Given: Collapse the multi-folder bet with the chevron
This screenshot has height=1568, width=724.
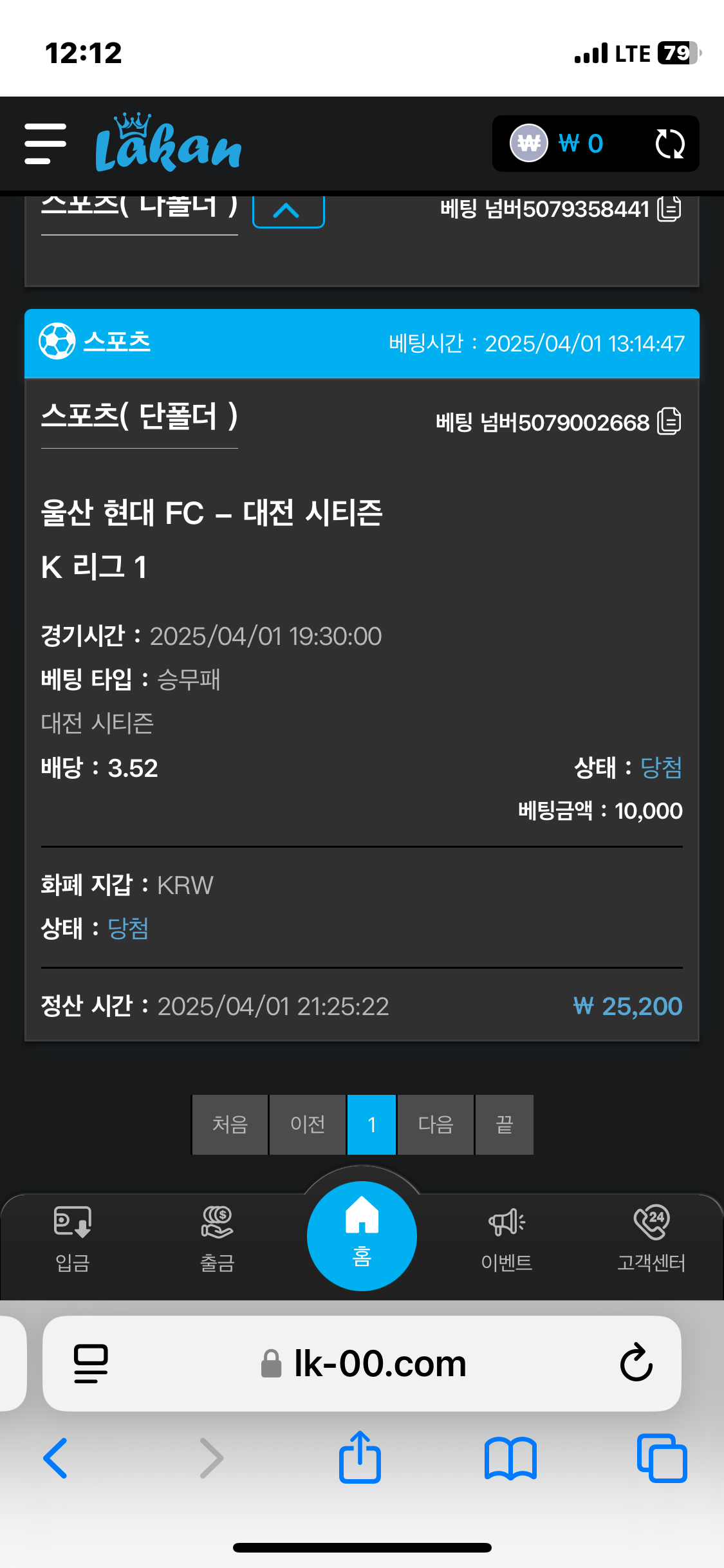Looking at the screenshot, I should (x=288, y=210).
